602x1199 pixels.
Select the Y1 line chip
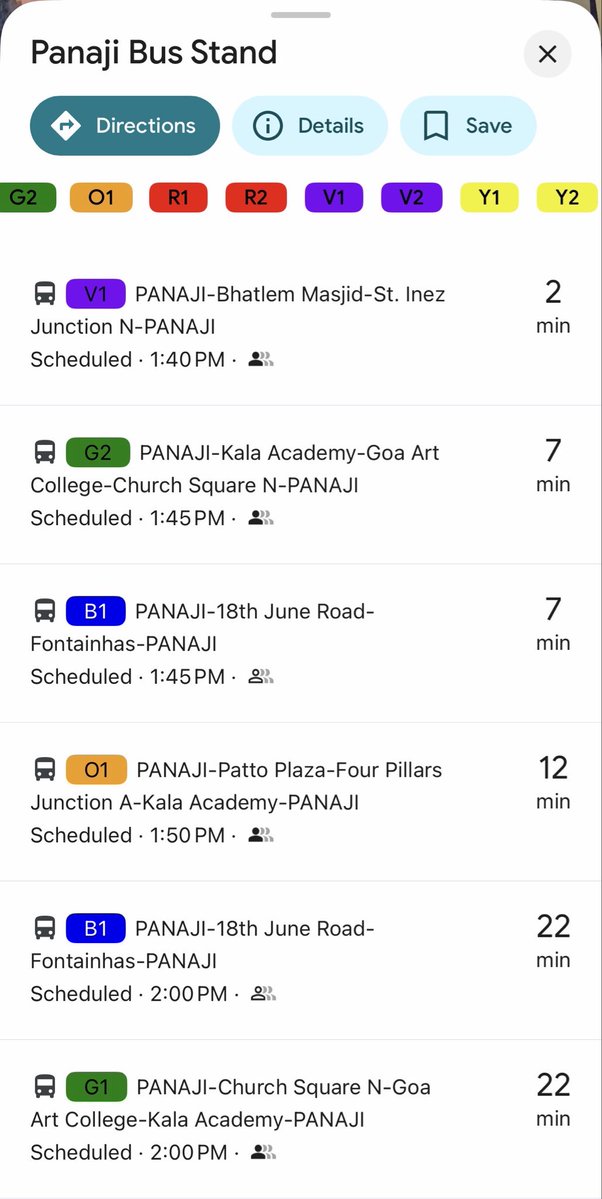pos(489,197)
